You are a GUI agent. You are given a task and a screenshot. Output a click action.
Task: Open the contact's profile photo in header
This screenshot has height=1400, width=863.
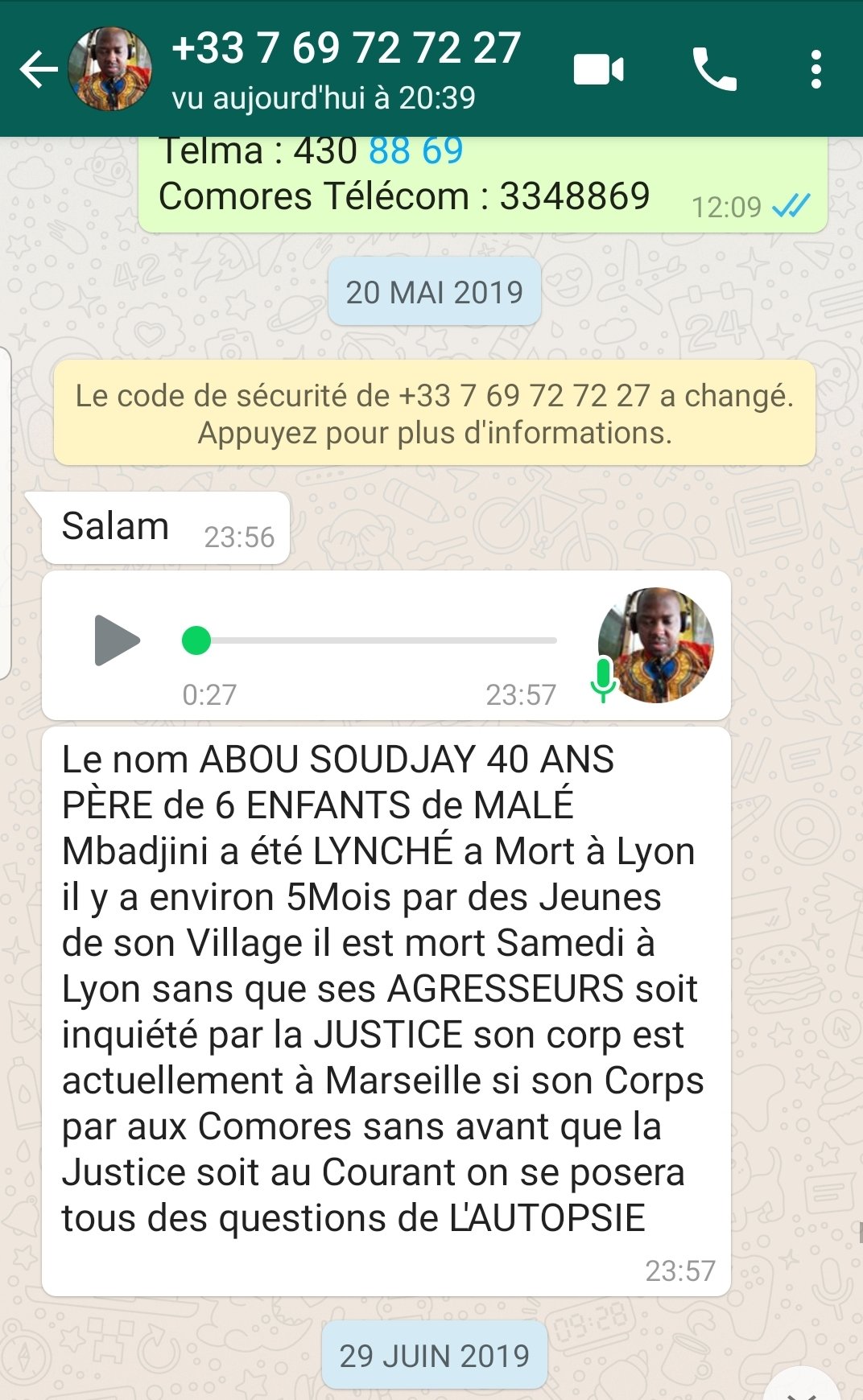click(110, 69)
